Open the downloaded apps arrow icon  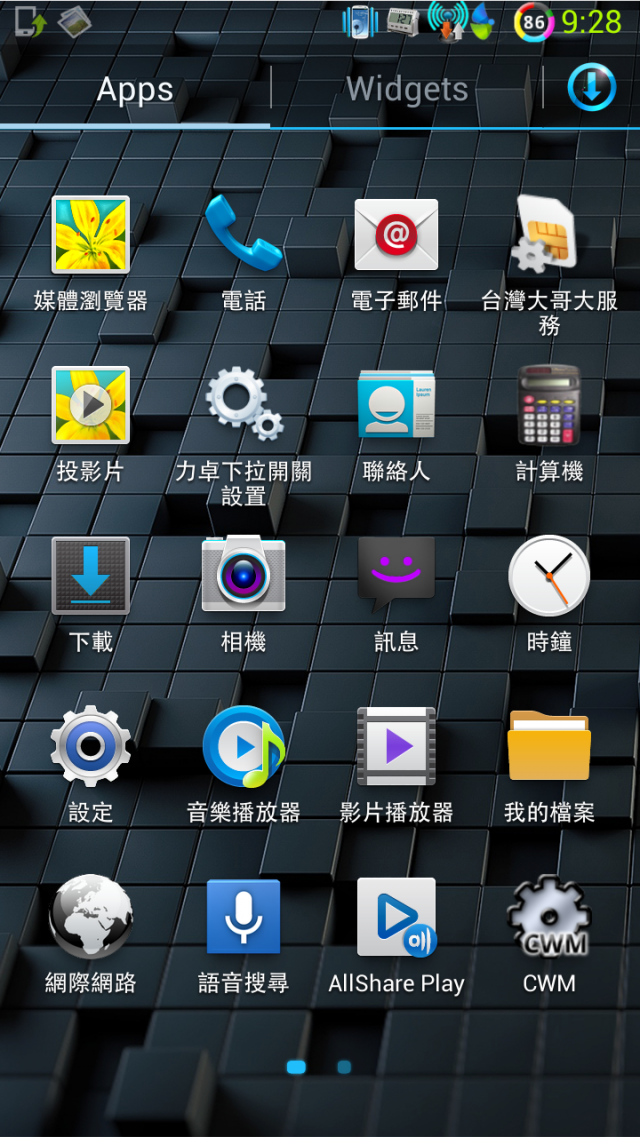click(591, 88)
